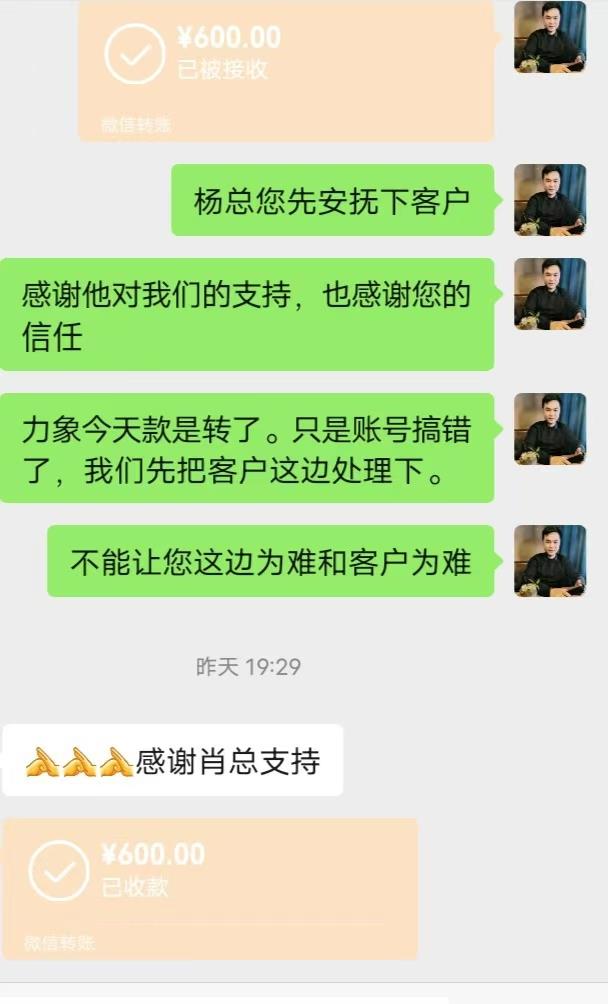Open the ¥600.00 transfer marked 已被接收
This screenshot has height=1004, width=608.
click(286, 70)
